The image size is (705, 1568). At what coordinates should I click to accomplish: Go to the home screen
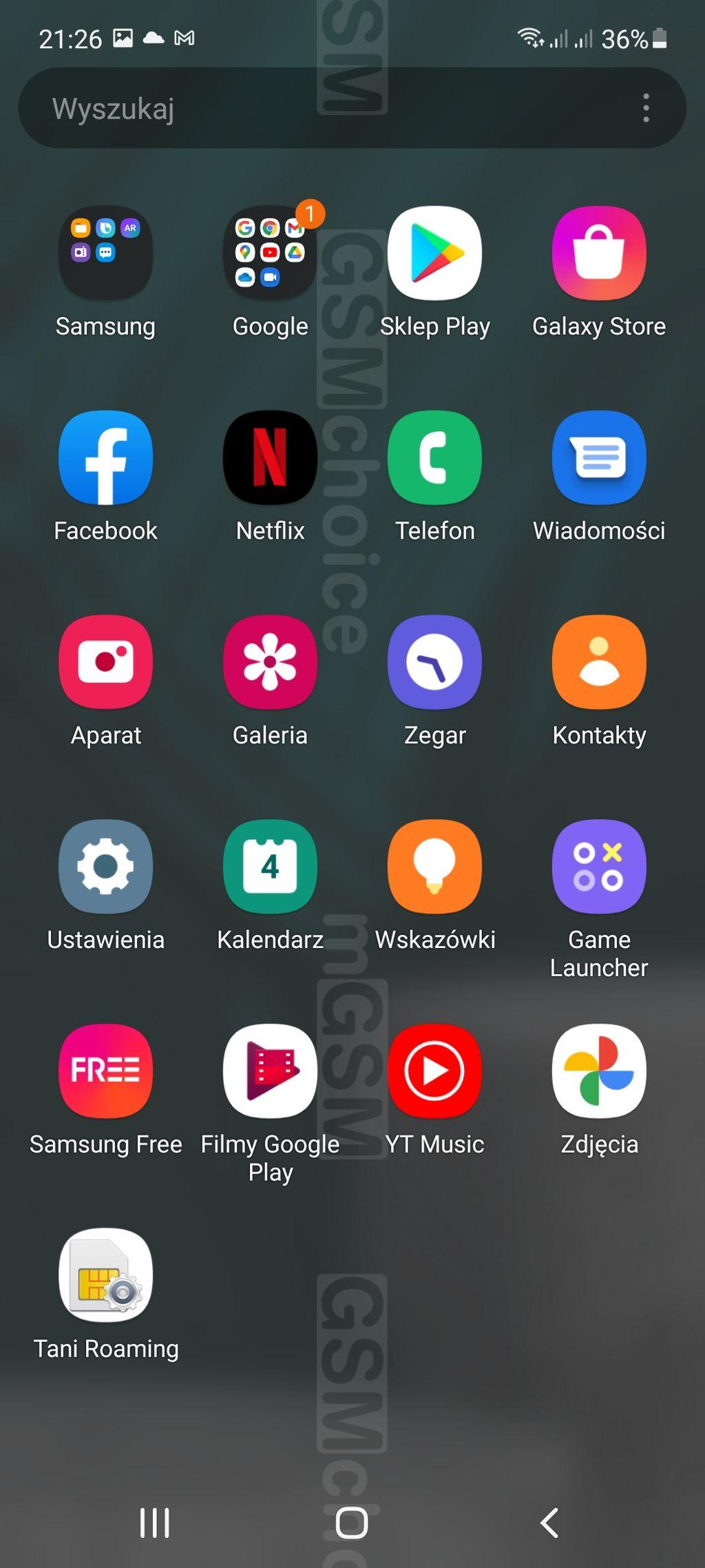pyautogui.click(x=352, y=1523)
